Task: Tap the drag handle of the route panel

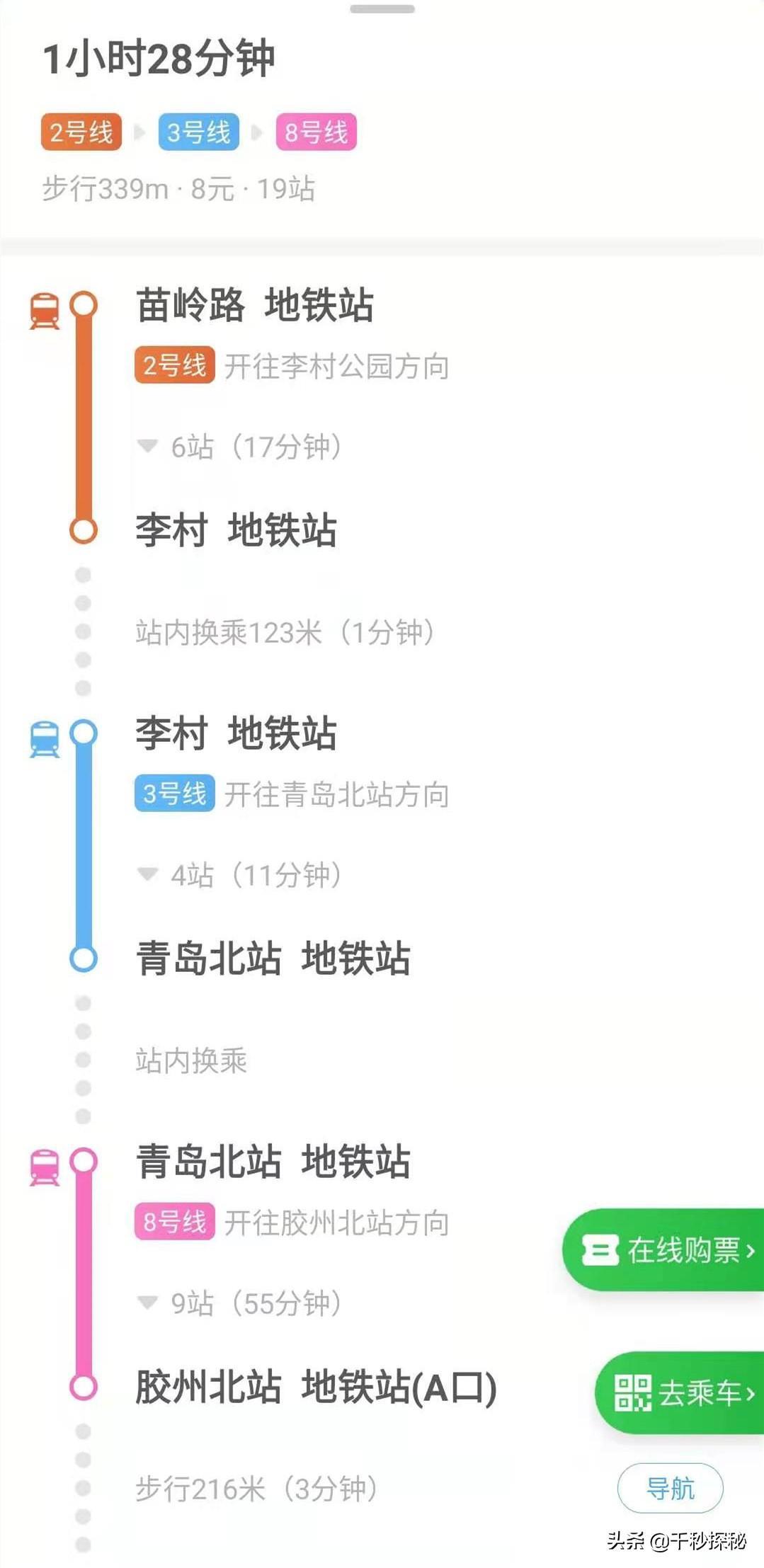Action: pyautogui.click(x=382, y=9)
